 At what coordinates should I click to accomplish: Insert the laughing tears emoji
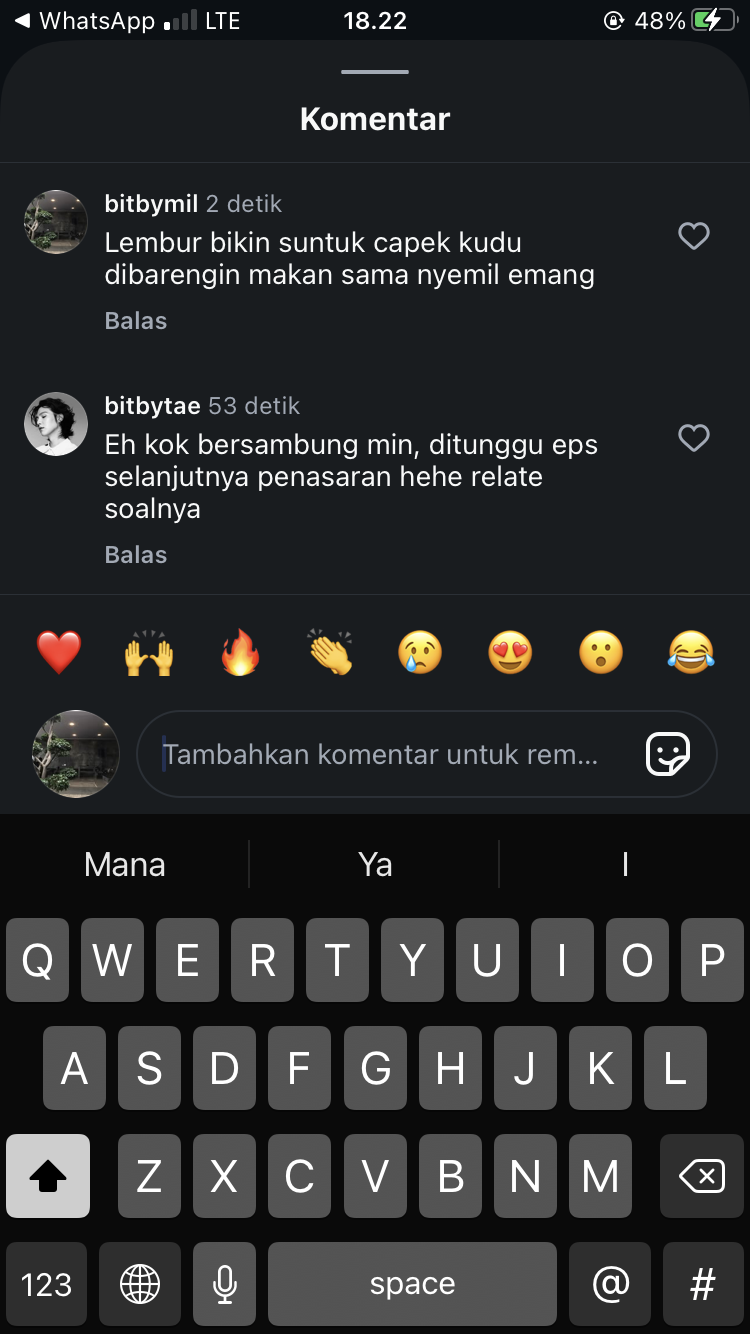pos(691,653)
